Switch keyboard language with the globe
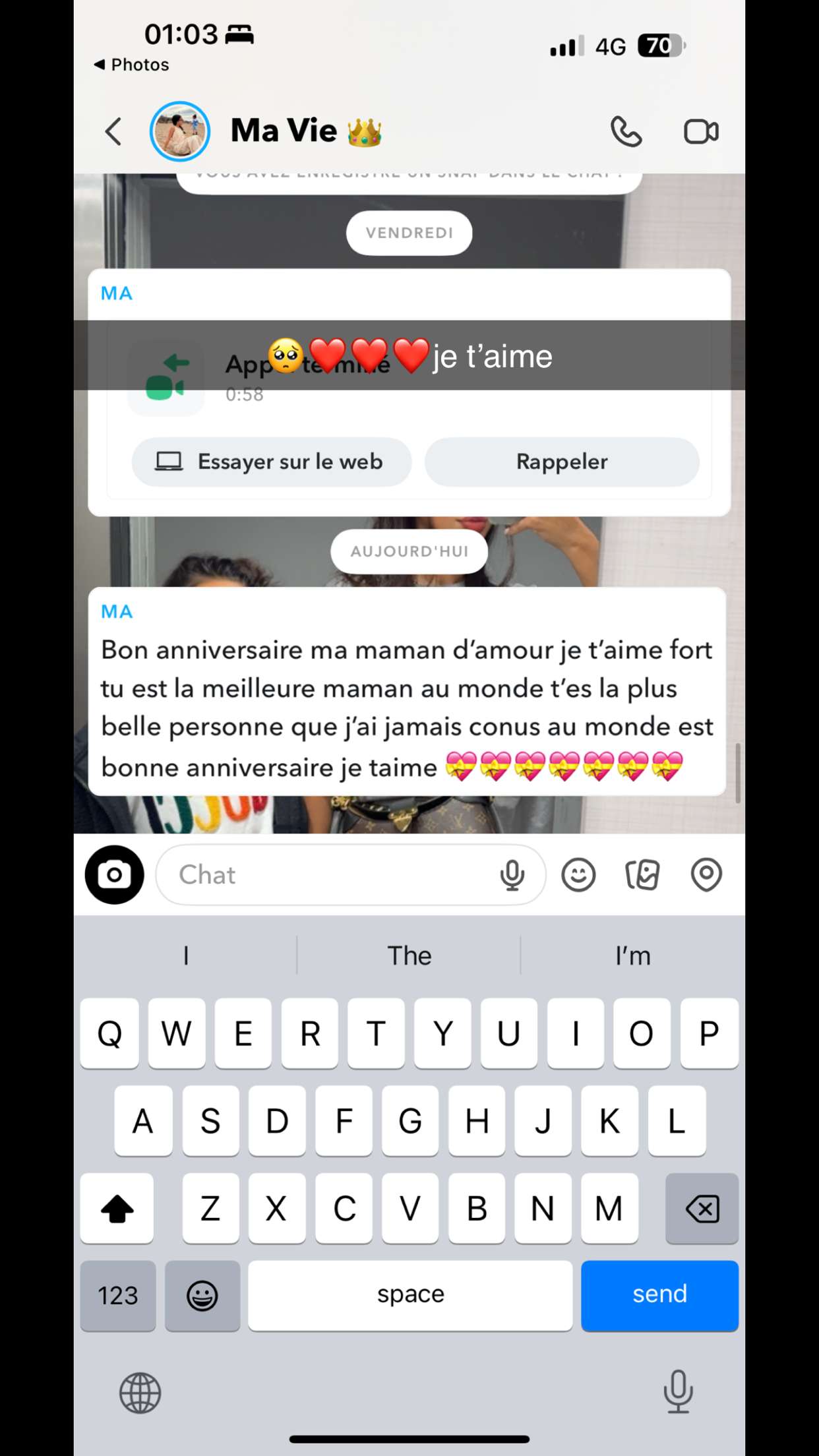This screenshot has height=1456, width=819. pos(140,1393)
